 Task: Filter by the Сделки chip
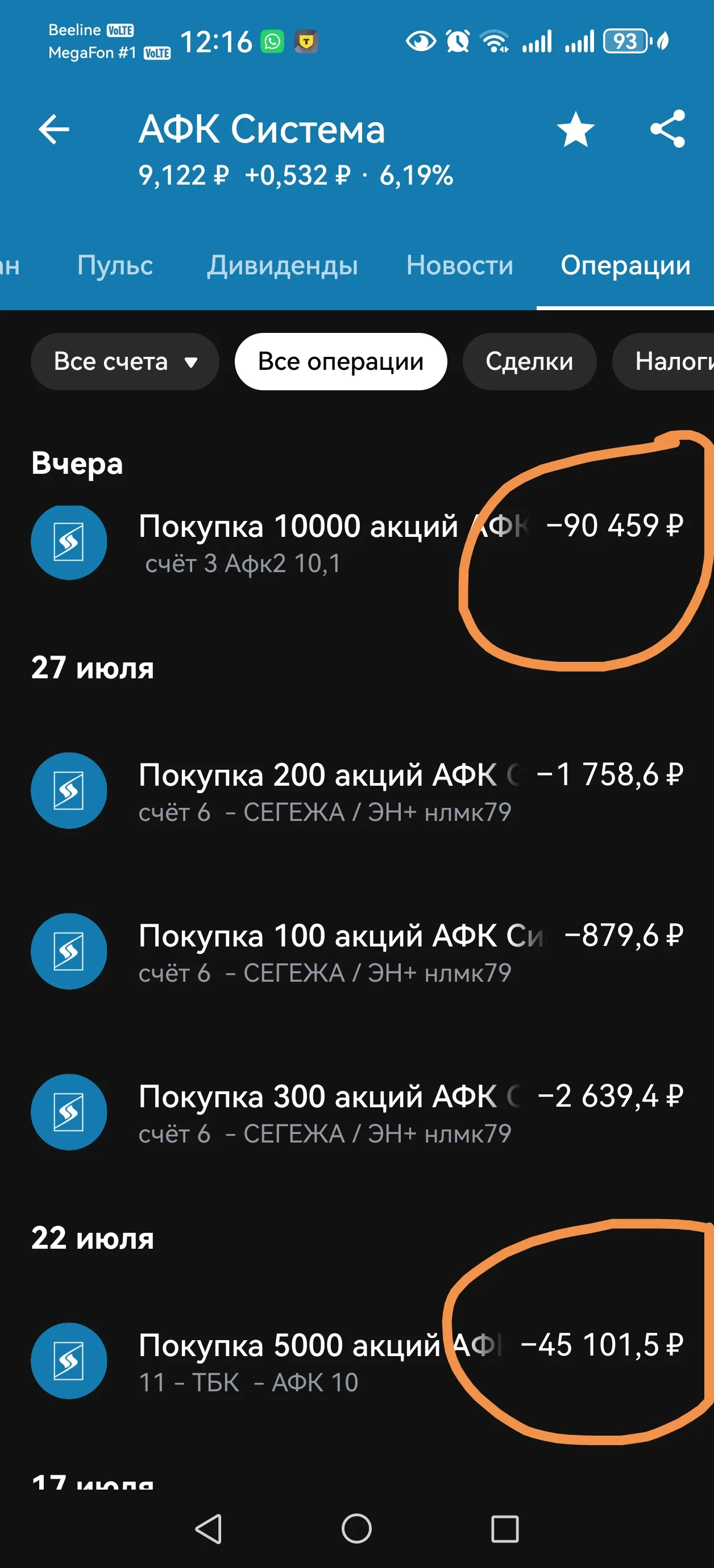(529, 361)
